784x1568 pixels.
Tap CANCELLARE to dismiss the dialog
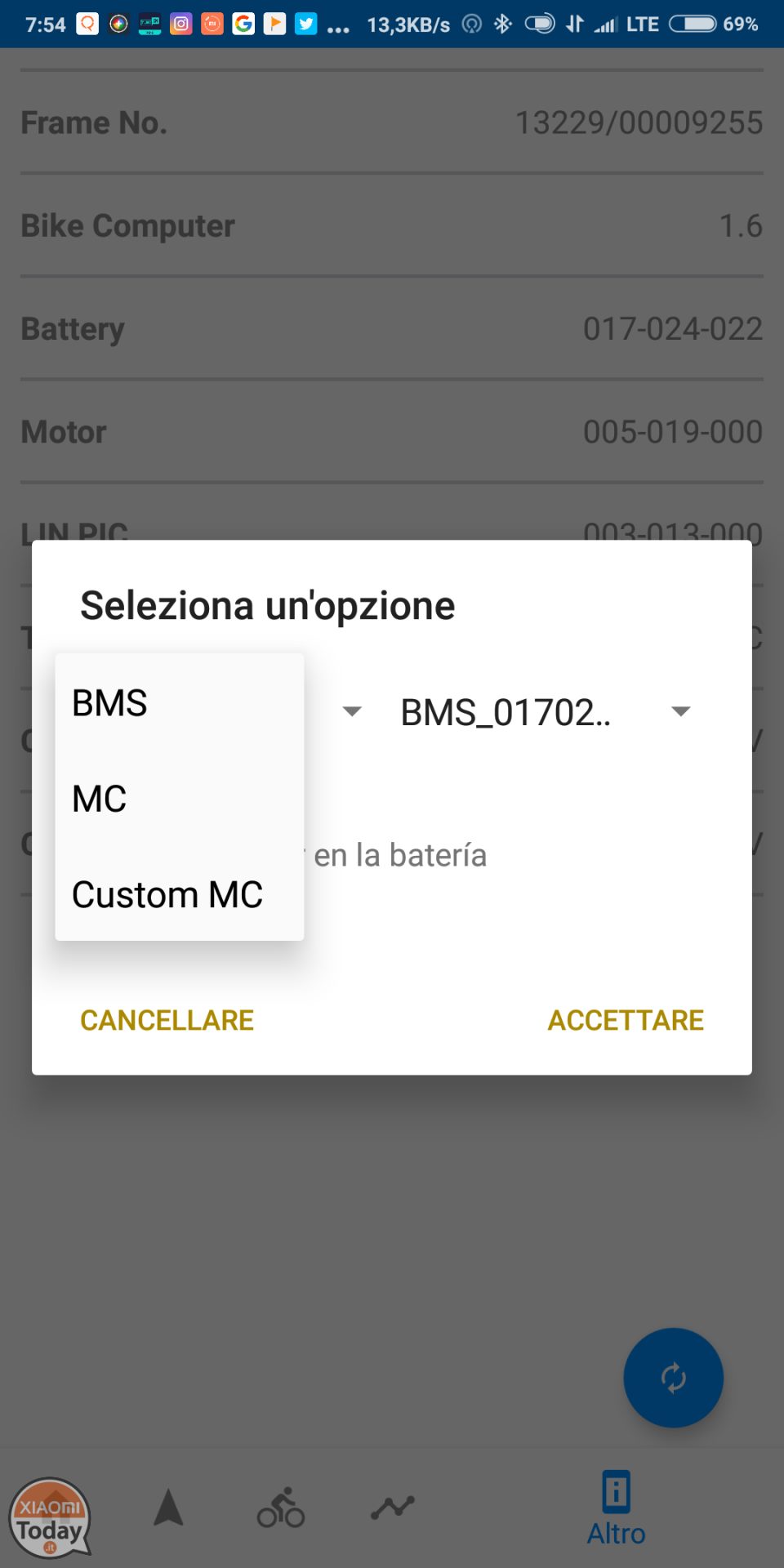(x=167, y=1020)
